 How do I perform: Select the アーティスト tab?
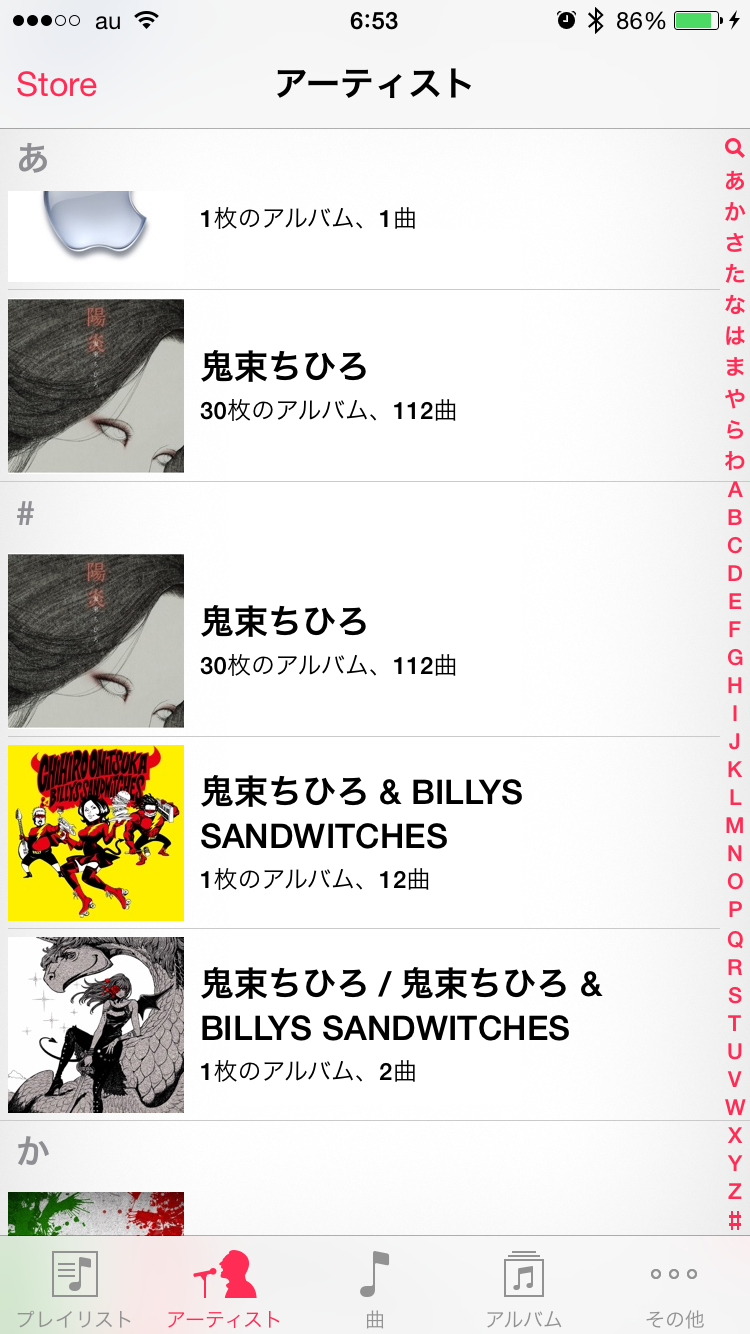pyautogui.click(x=224, y=1288)
